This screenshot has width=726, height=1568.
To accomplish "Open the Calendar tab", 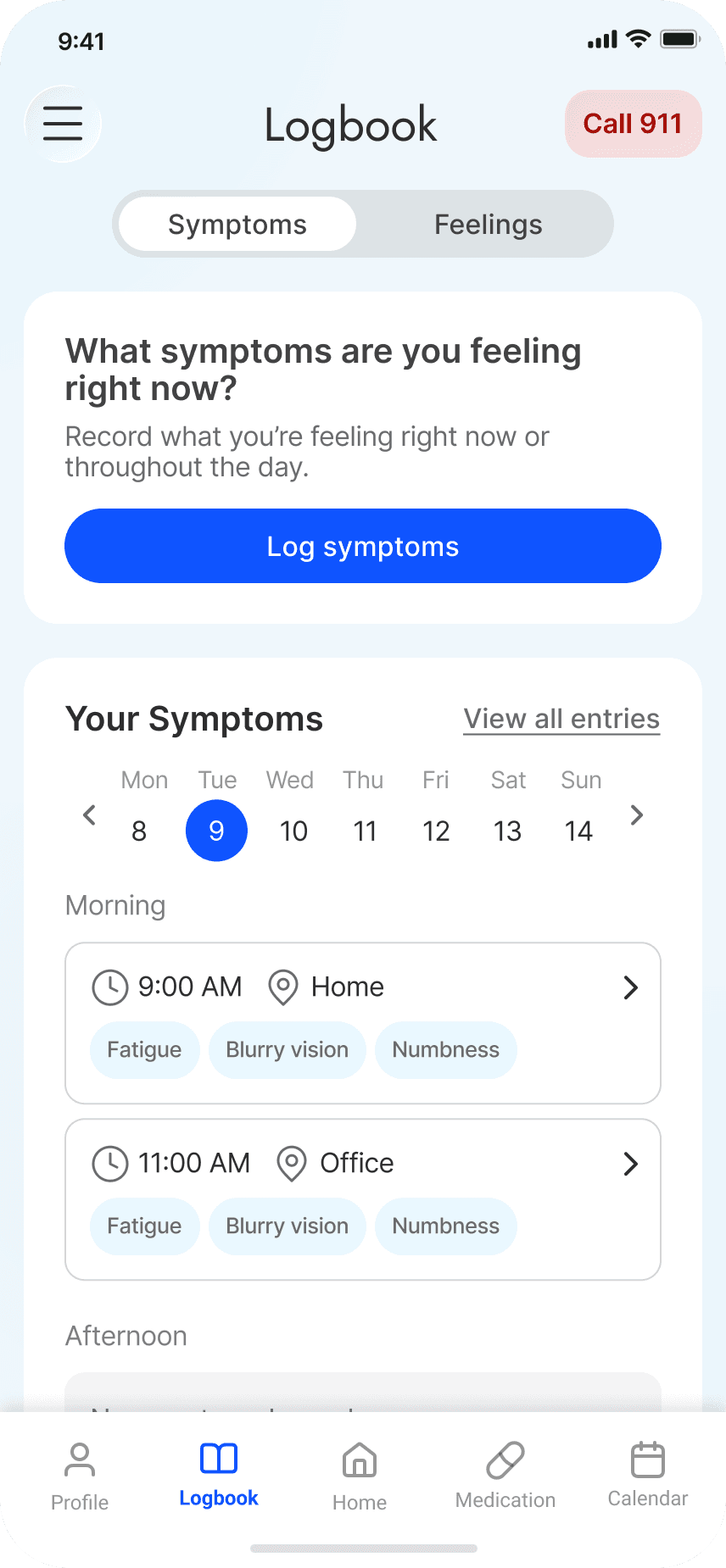I will coord(648,1476).
